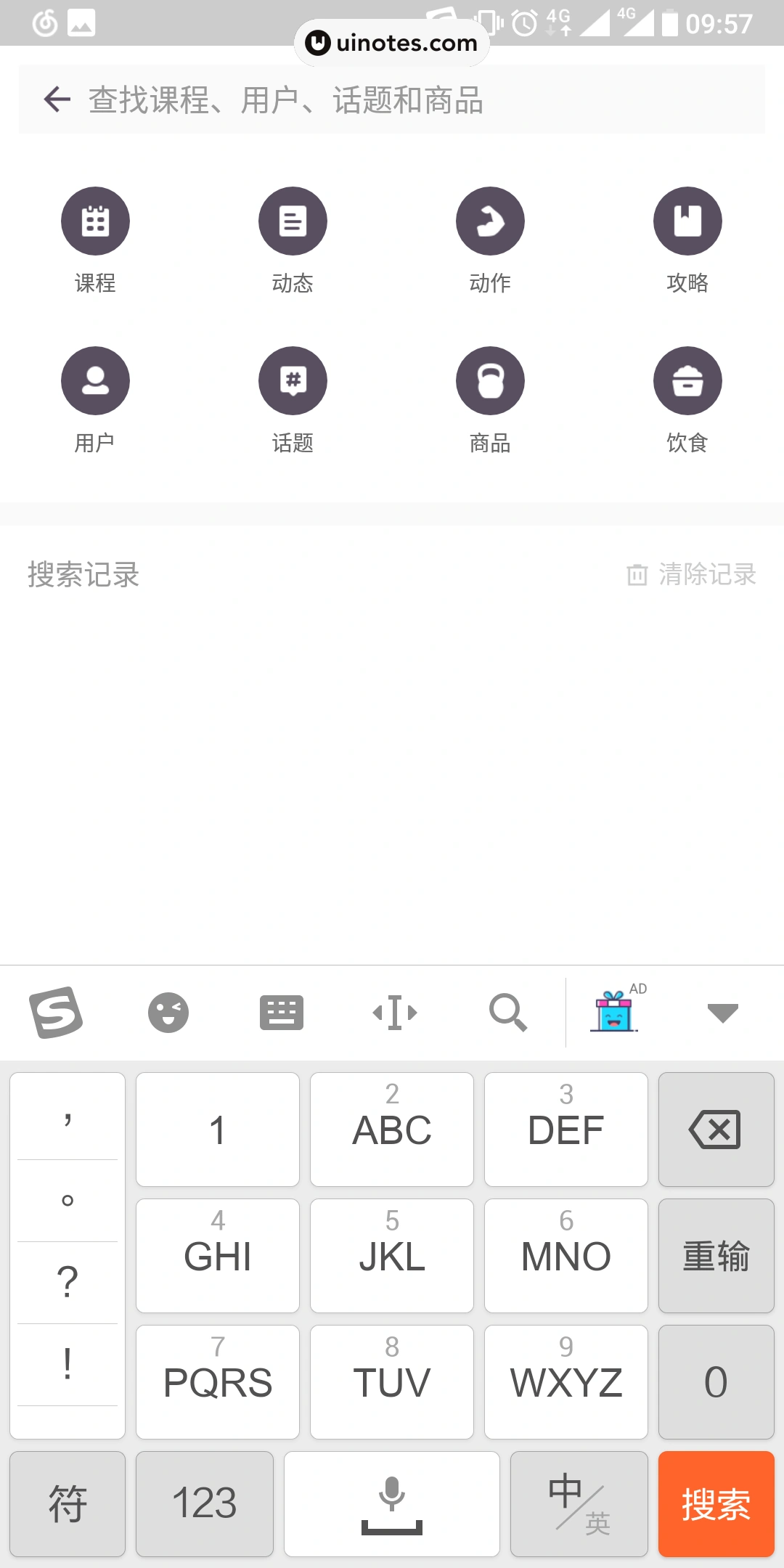The image size is (784, 1568).
Task: Tap the 商品 (products) kettlebell icon
Action: [490, 380]
